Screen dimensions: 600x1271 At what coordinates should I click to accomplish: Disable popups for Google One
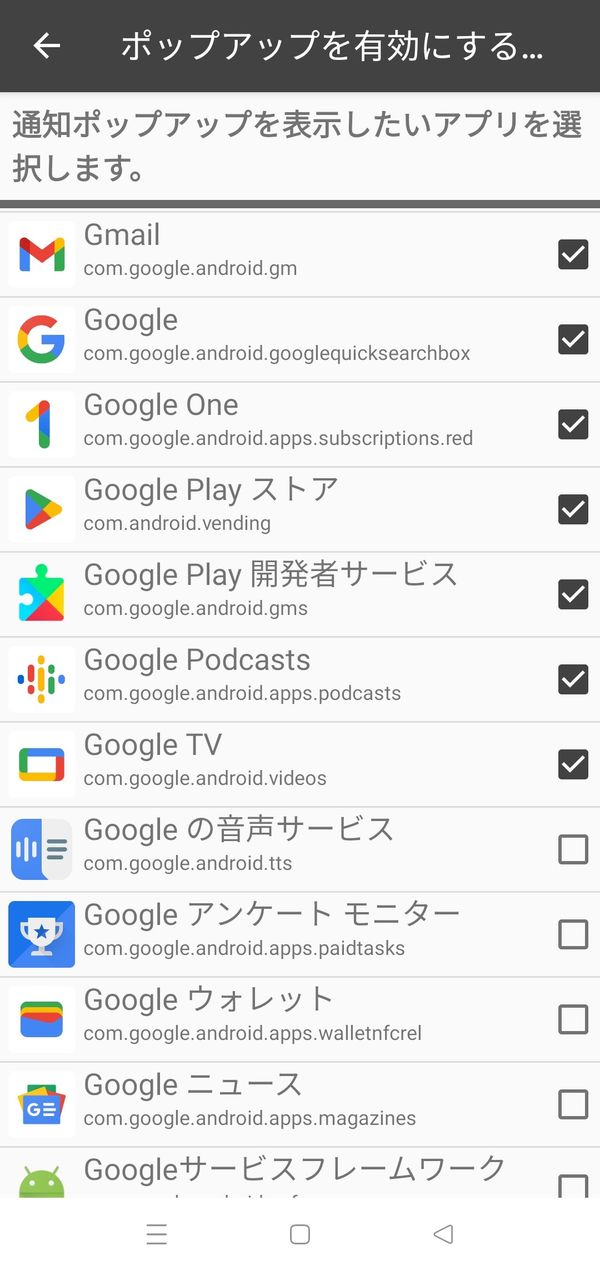pyautogui.click(x=573, y=424)
